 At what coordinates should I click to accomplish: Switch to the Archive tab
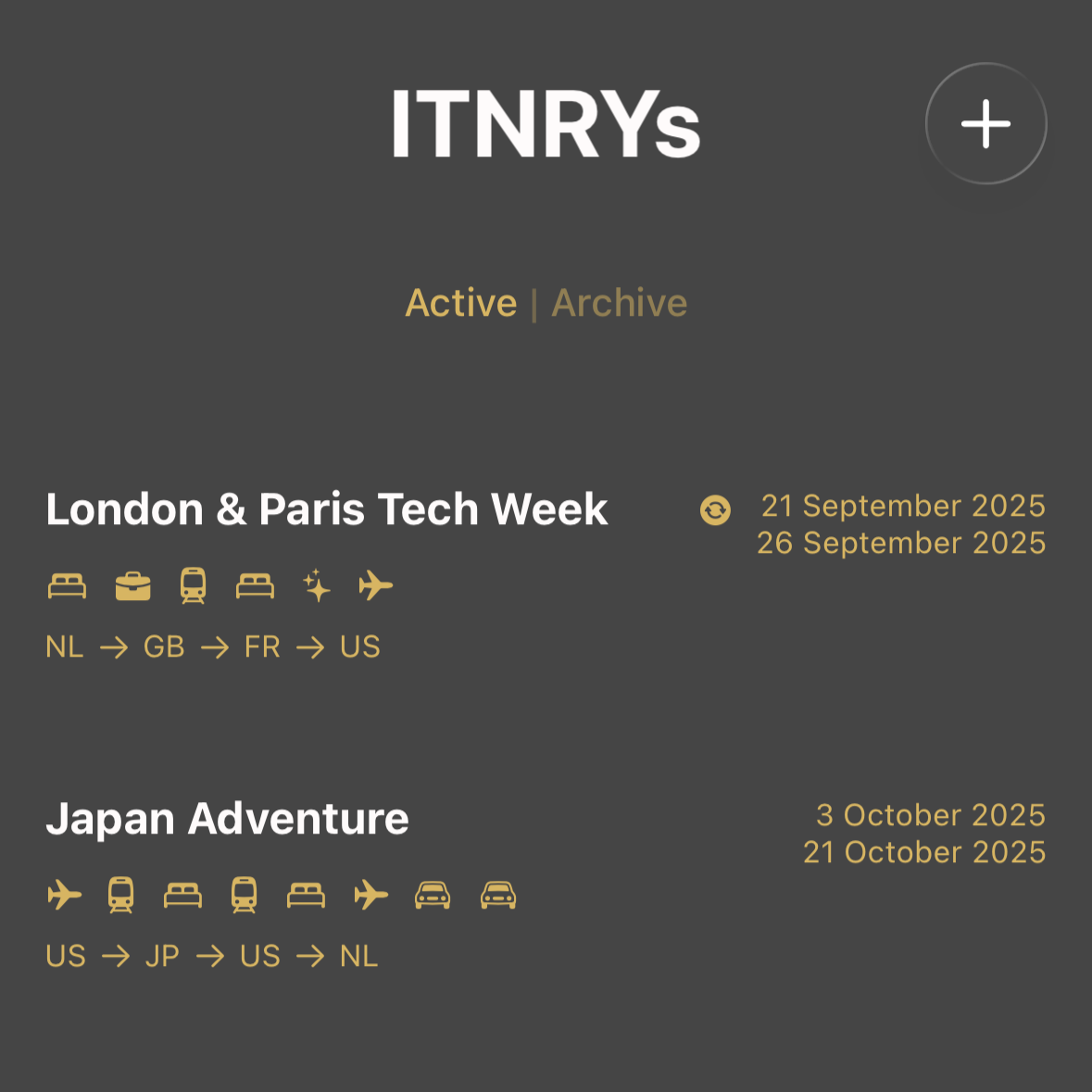point(619,303)
